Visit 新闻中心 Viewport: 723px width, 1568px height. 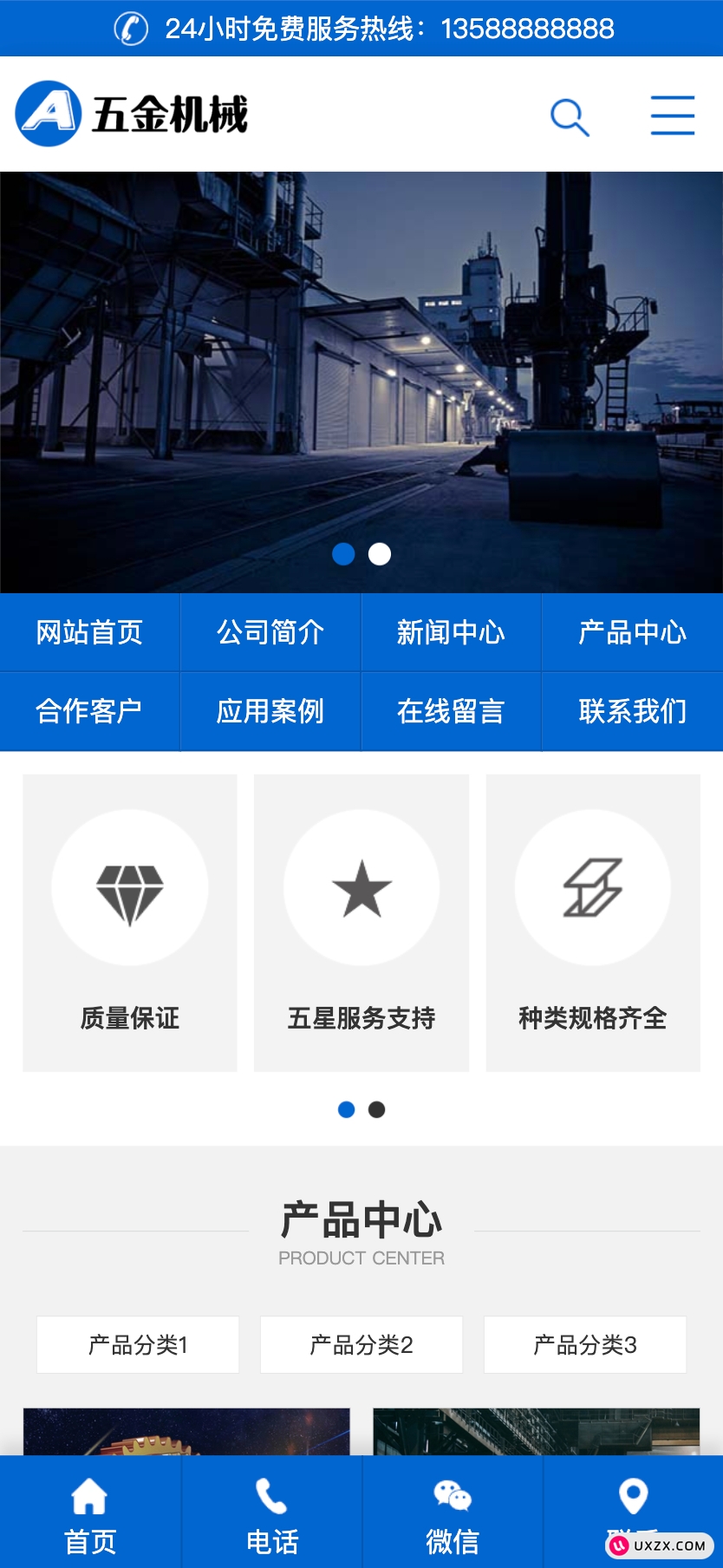[451, 632]
